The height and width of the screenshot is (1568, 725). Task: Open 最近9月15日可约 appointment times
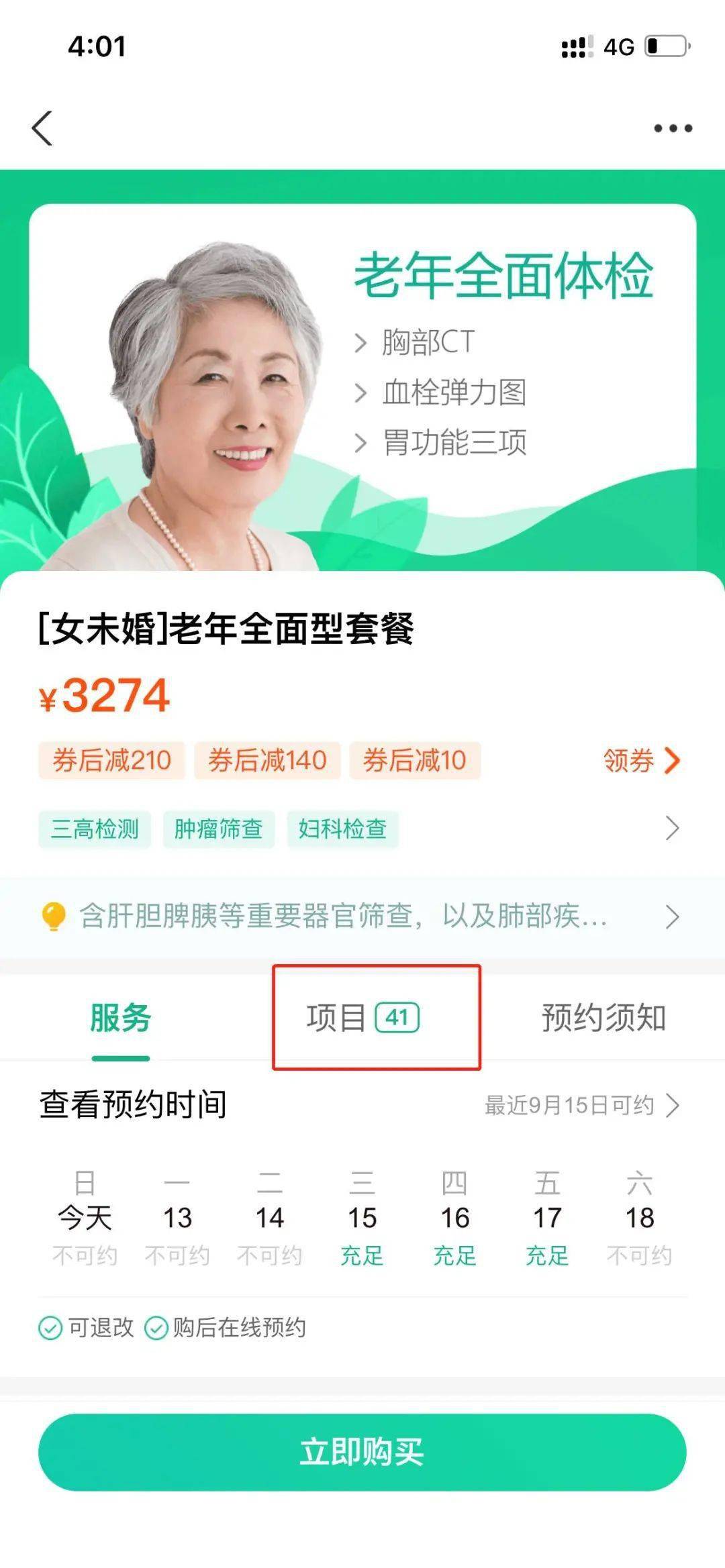pyautogui.click(x=581, y=1105)
